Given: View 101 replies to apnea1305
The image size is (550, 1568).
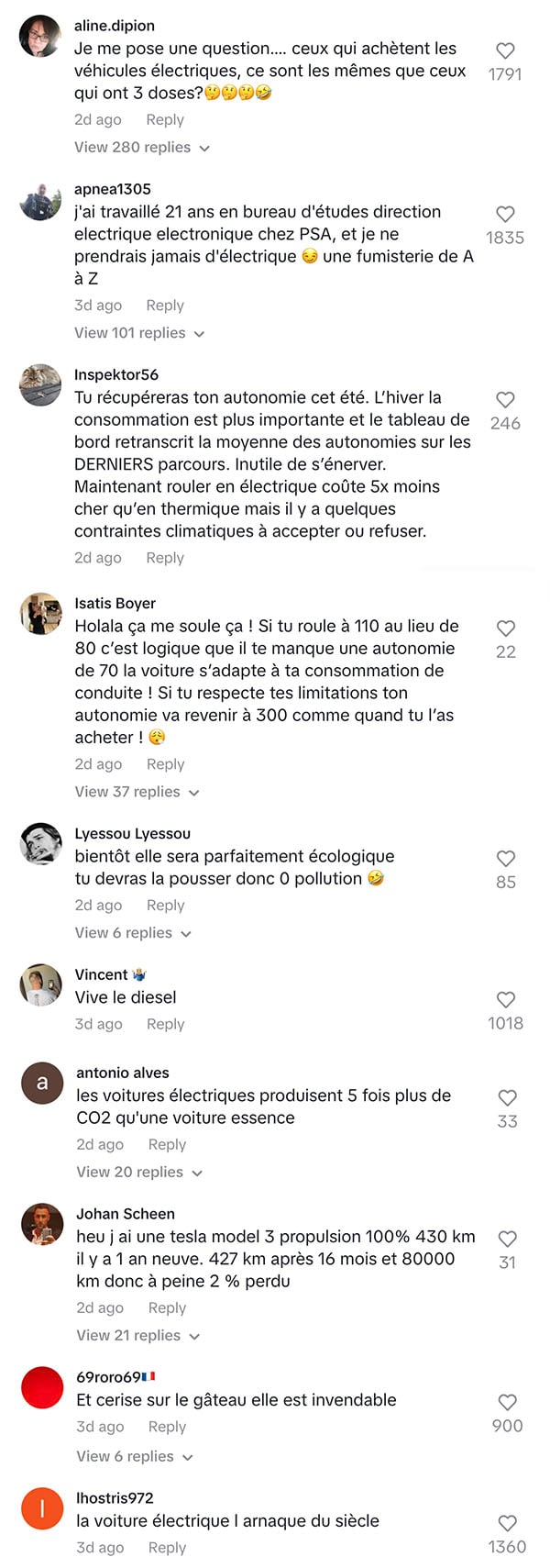Looking at the screenshot, I should [x=139, y=333].
